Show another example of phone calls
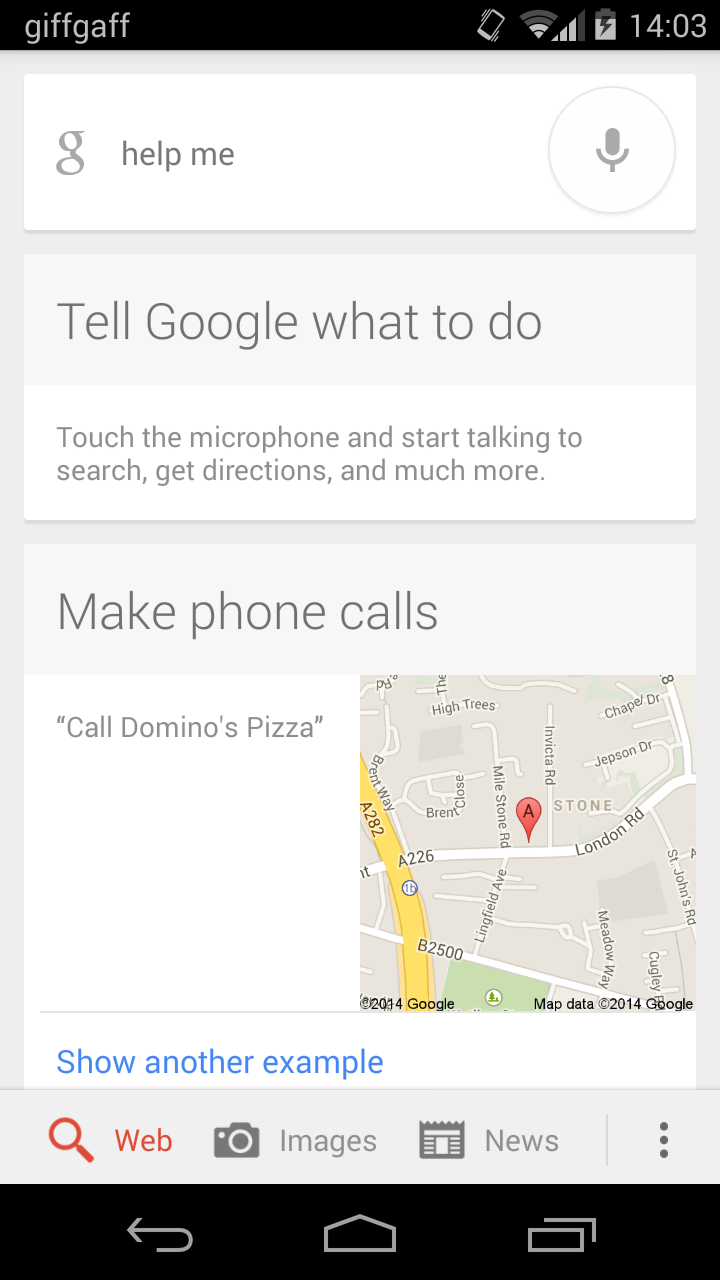The width and height of the screenshot is (720, 1280). 220,1062
